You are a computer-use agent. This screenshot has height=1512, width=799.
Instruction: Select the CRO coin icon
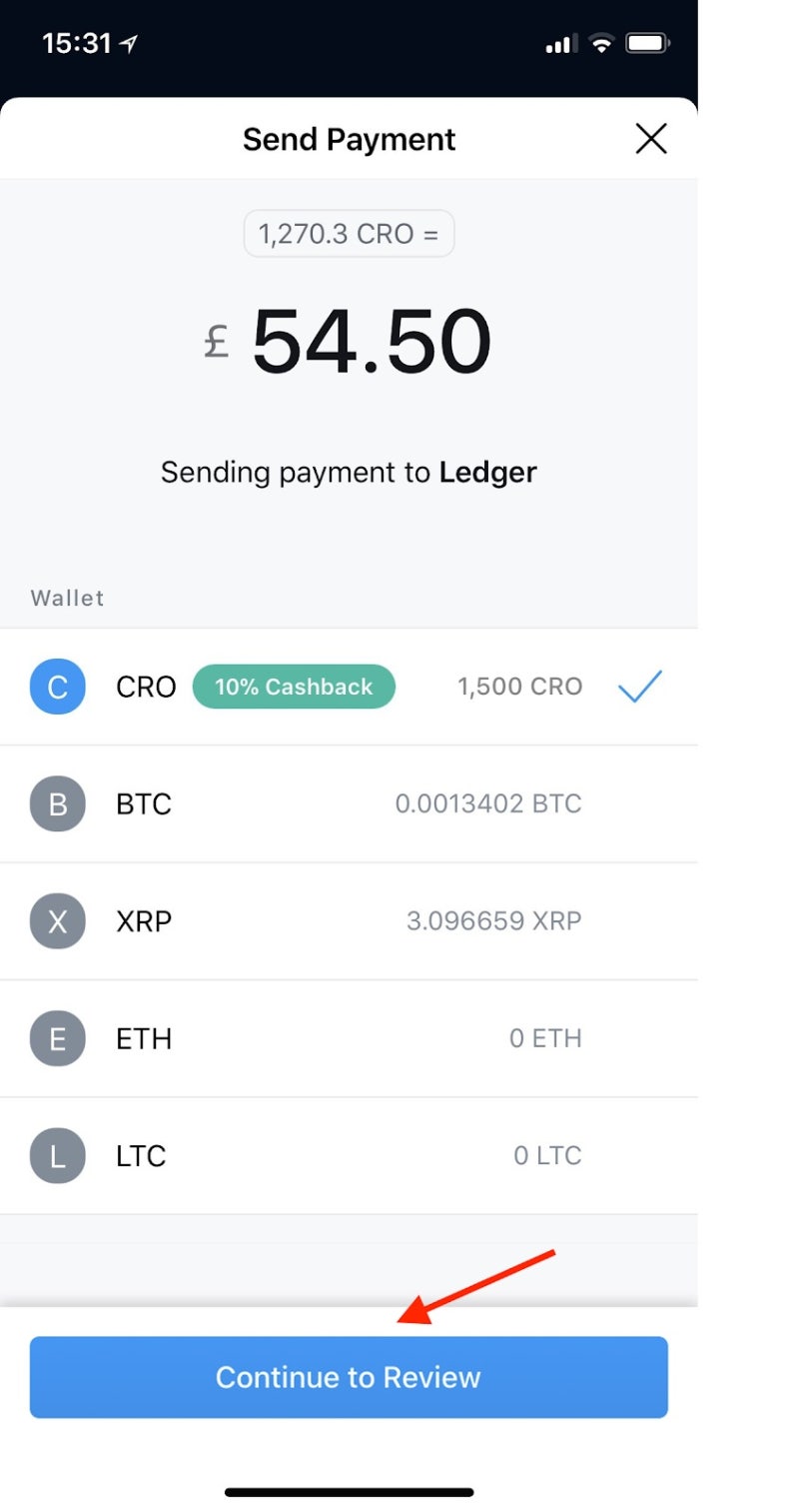(57, 687)
